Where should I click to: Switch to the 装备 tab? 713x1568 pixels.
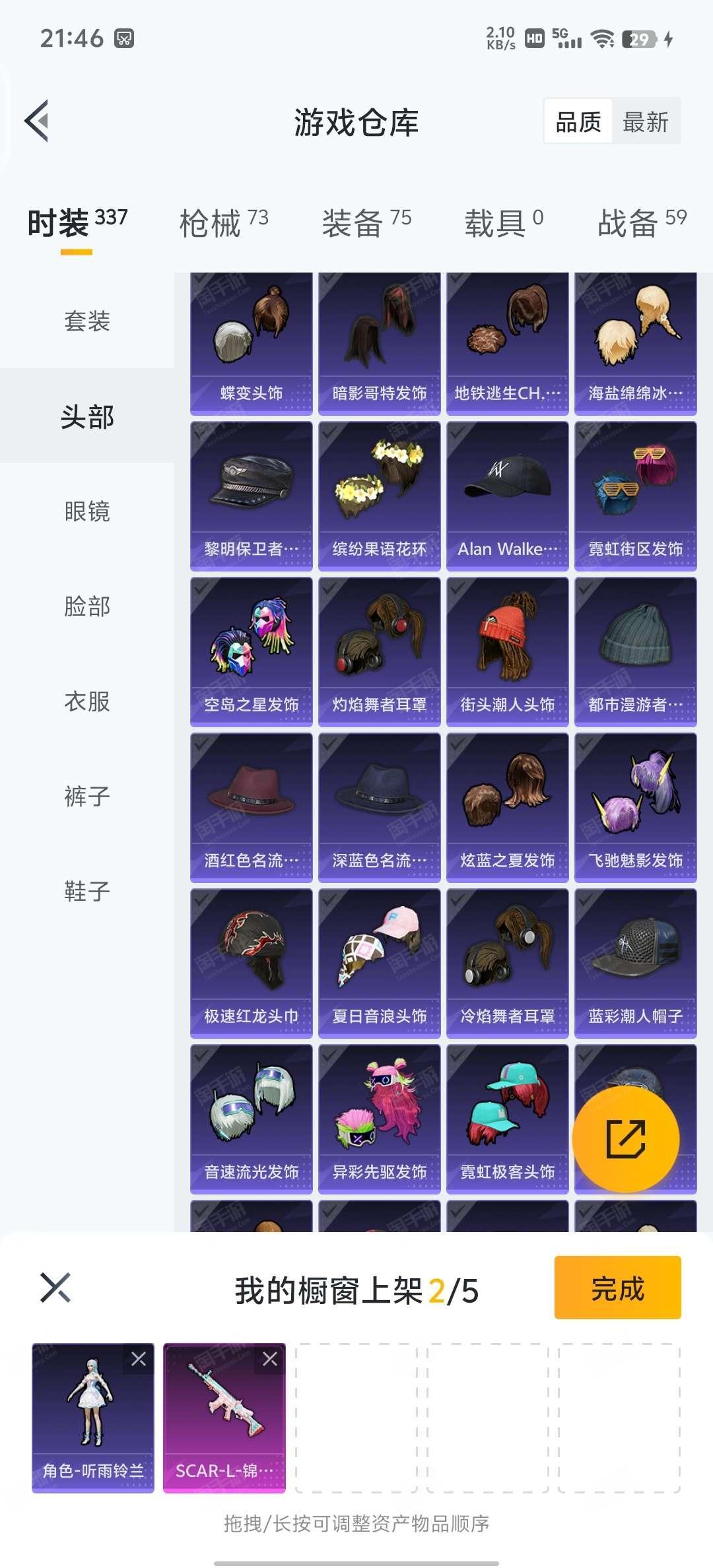tap(366, 222)
